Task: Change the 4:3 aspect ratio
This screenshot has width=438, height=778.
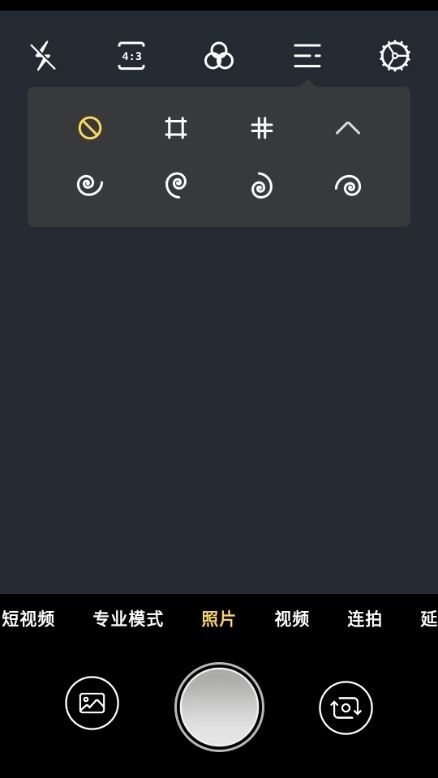Action: pyautogui.click(x=131, y=56)
